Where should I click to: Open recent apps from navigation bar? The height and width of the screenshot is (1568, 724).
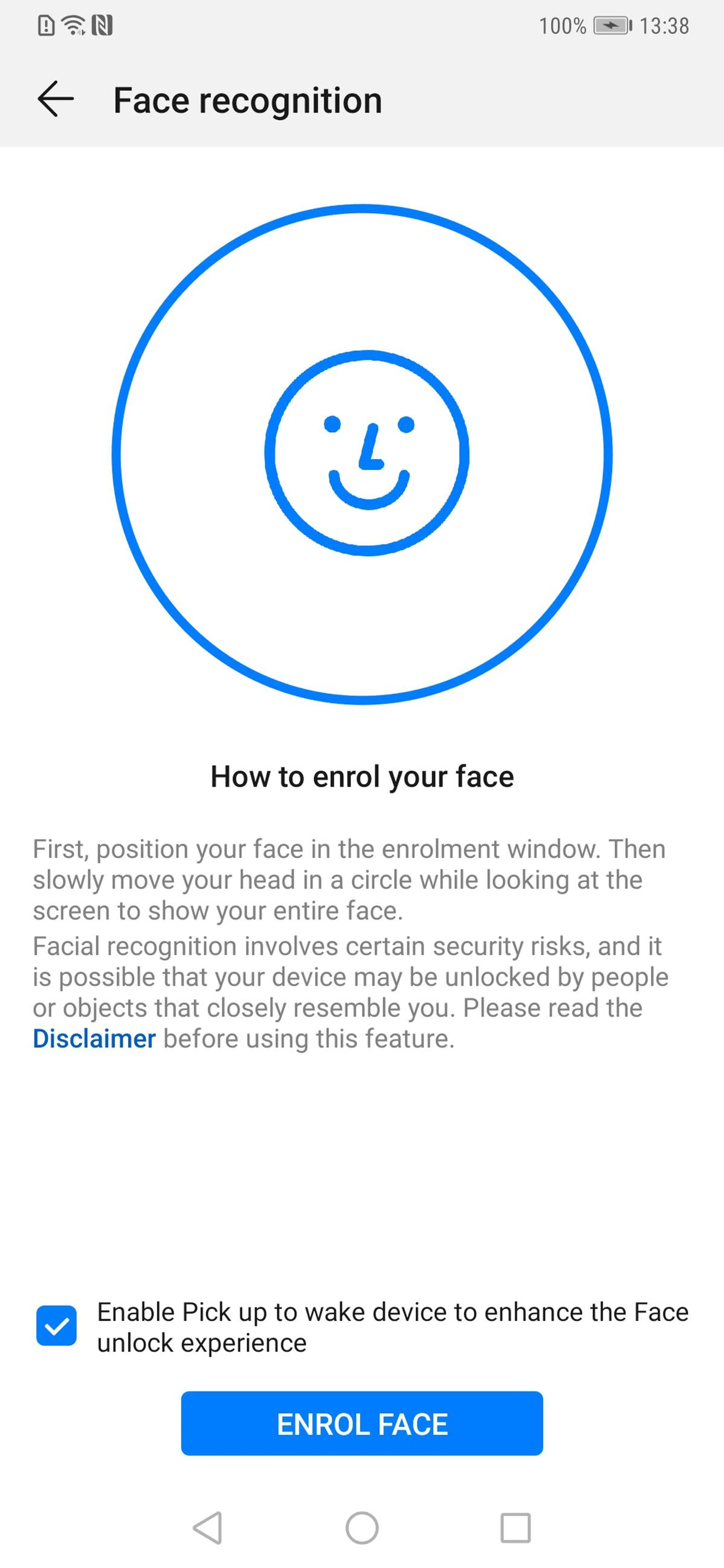(x=515, y=1528)
